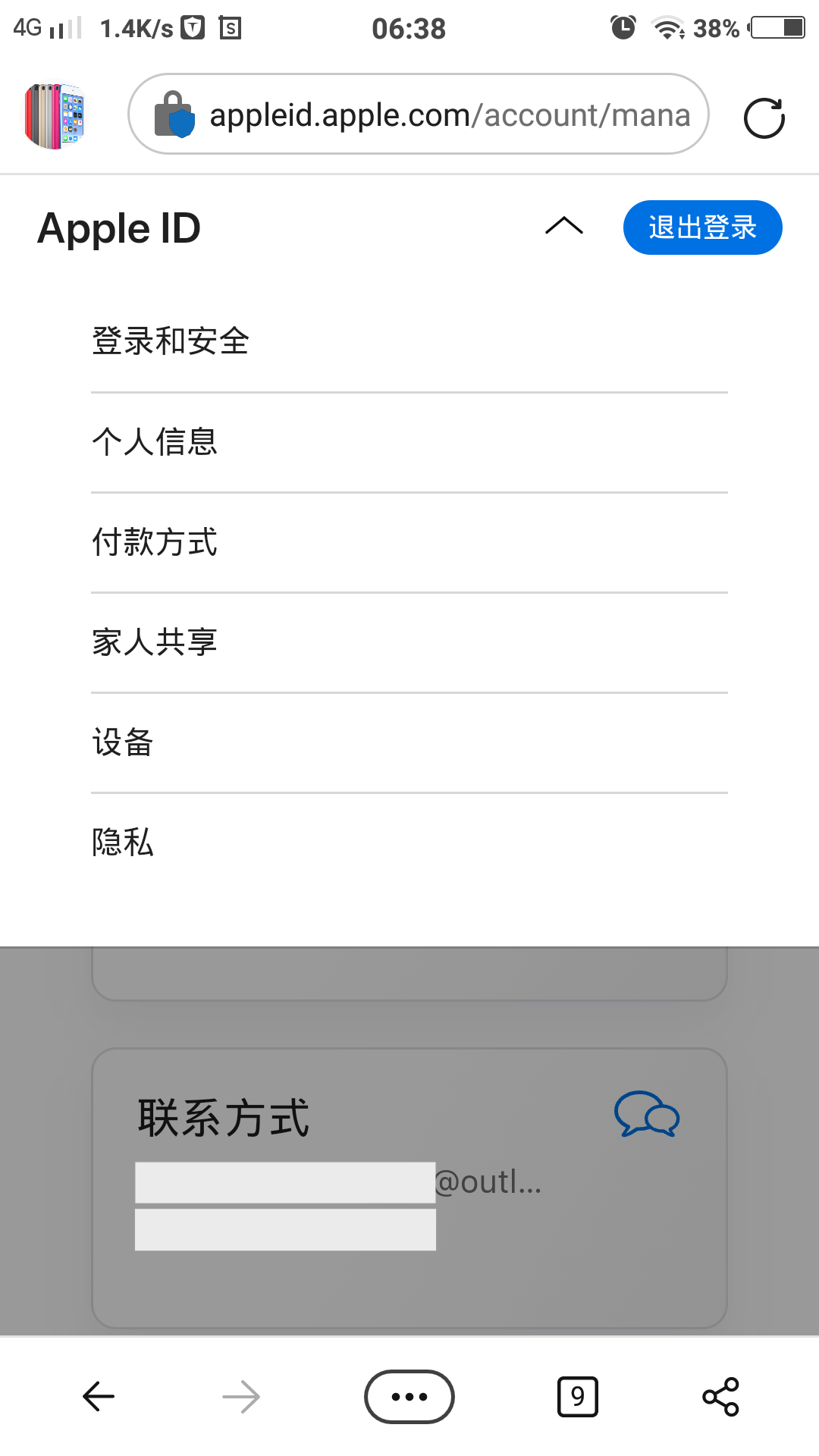The height and width of the screenshot is (1456, 819).
Task: Go back to previous page
Action: pos(99,1396)
